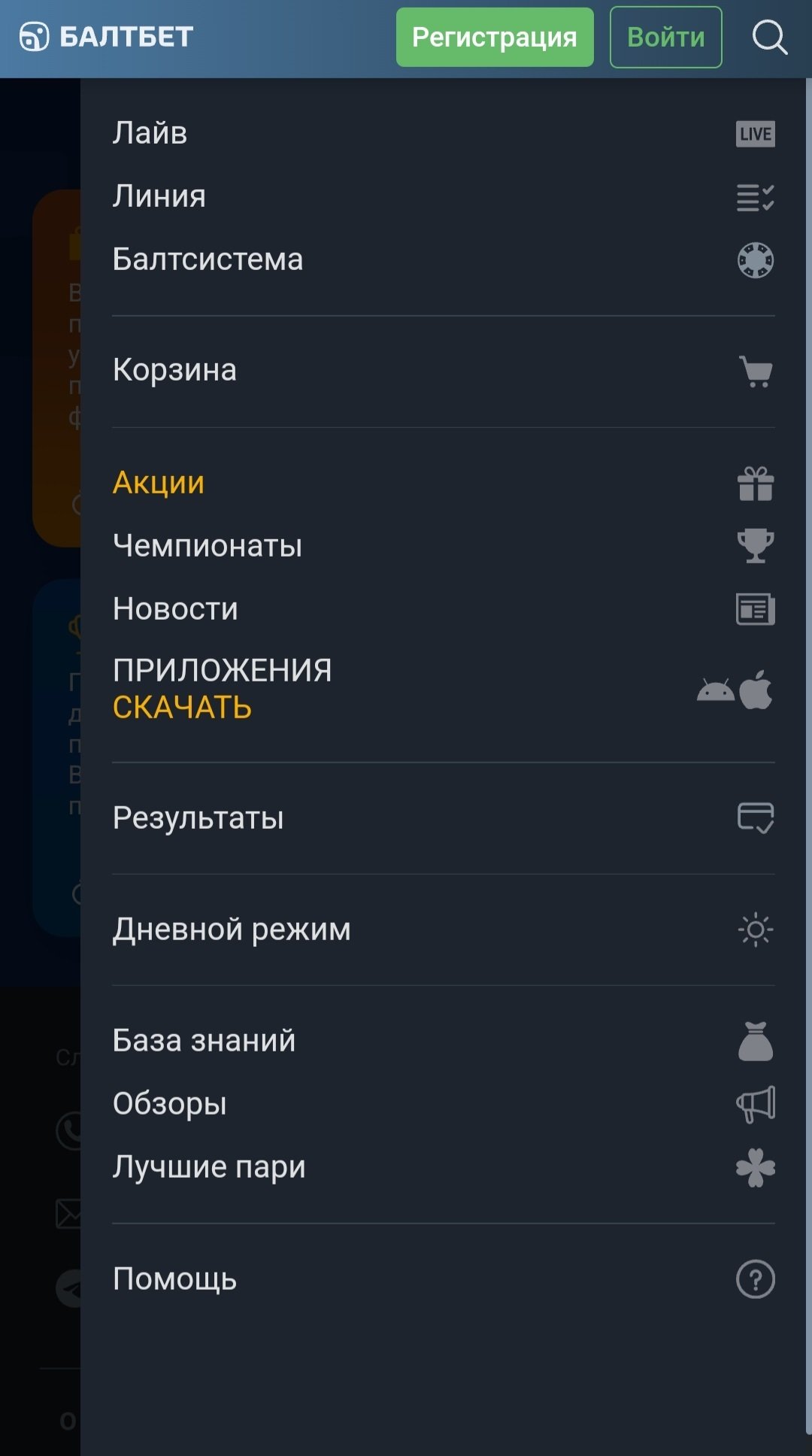Open Чемпионаты
Screen dimensions: 812x1456
click(x=208, y=546)
